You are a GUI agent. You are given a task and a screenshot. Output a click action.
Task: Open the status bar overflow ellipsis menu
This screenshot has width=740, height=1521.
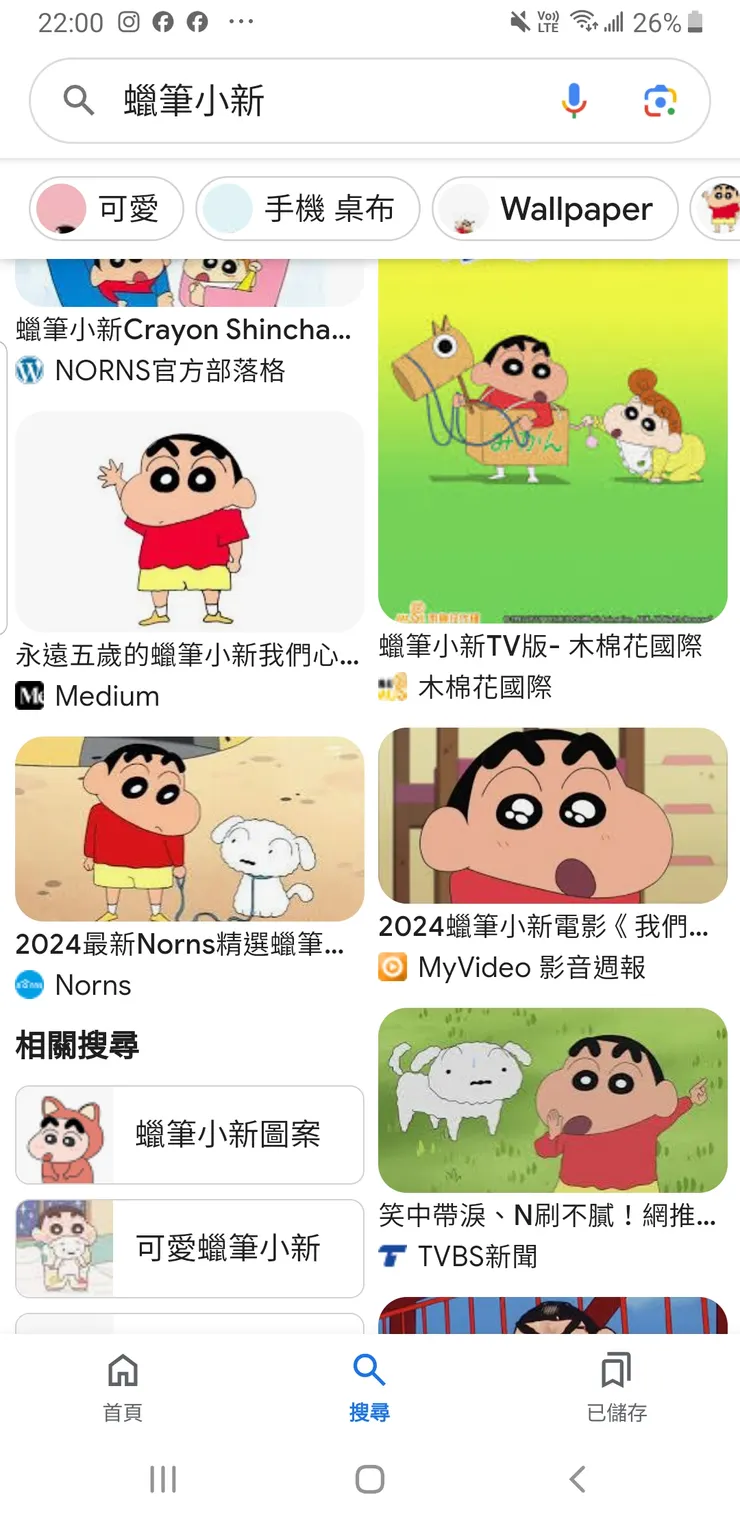click(239, 22)
